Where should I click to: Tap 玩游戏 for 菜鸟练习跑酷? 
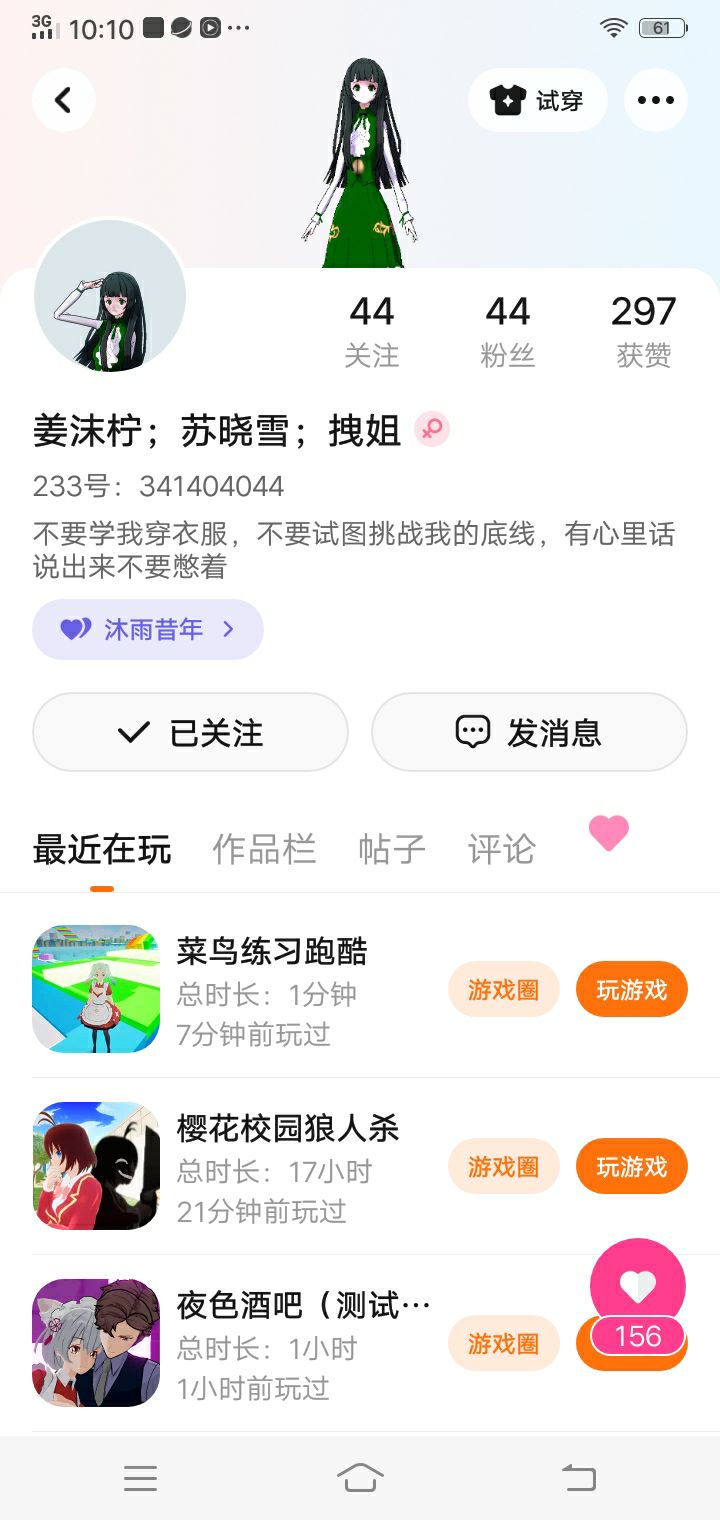tap(631, 990)
